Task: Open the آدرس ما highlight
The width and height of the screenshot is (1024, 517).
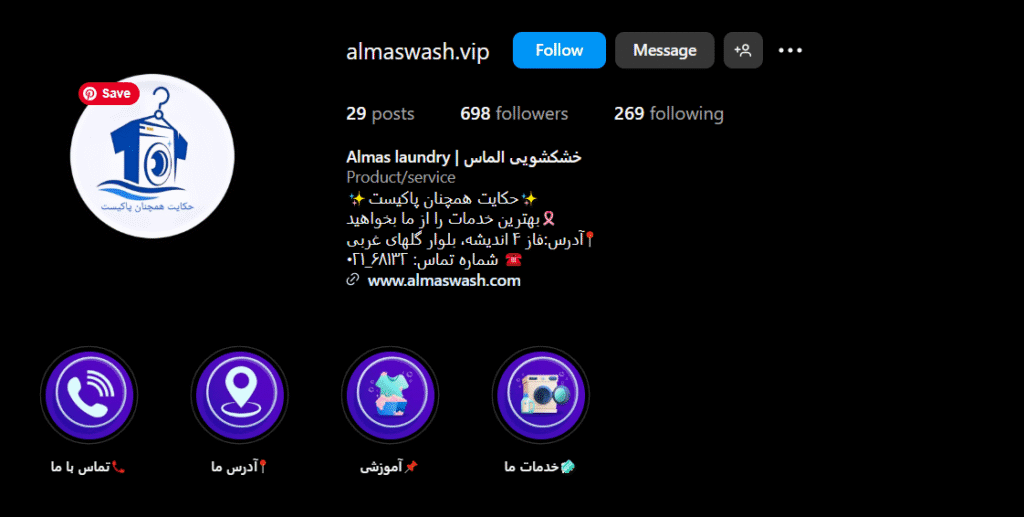Action: point(240,395)
